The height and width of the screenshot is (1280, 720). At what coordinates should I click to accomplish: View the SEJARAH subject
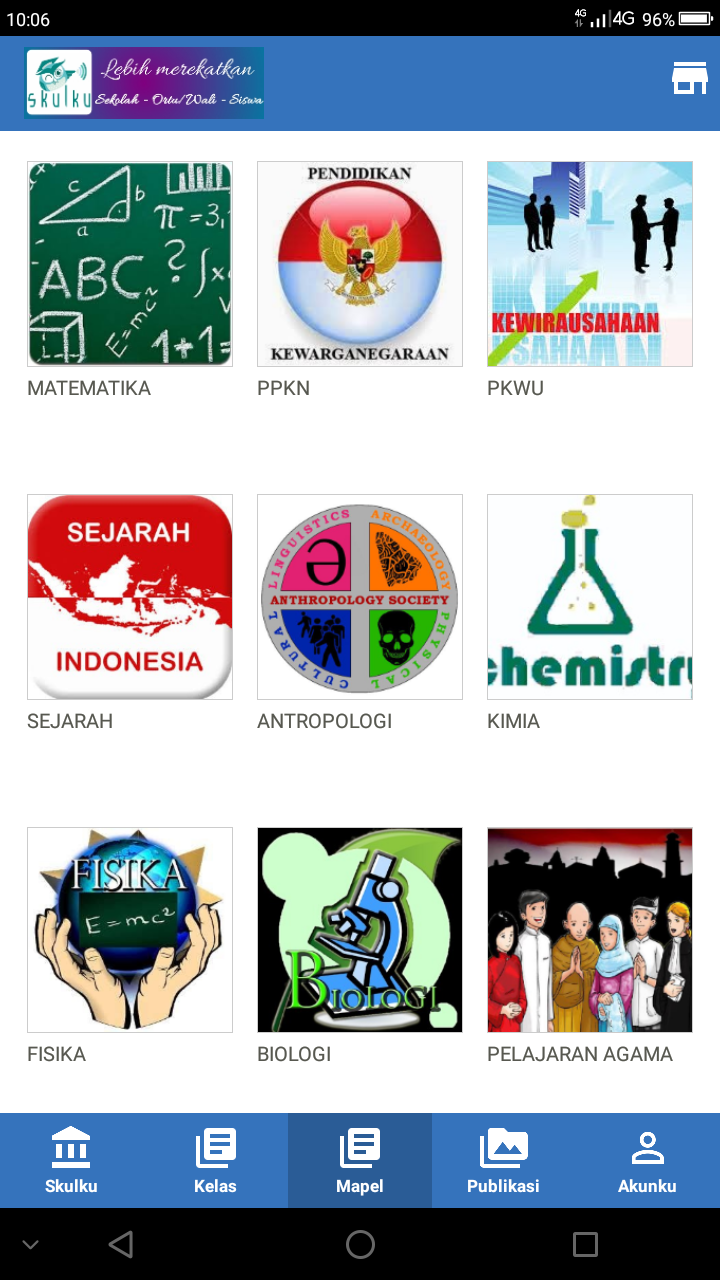[x=130, y=597]
